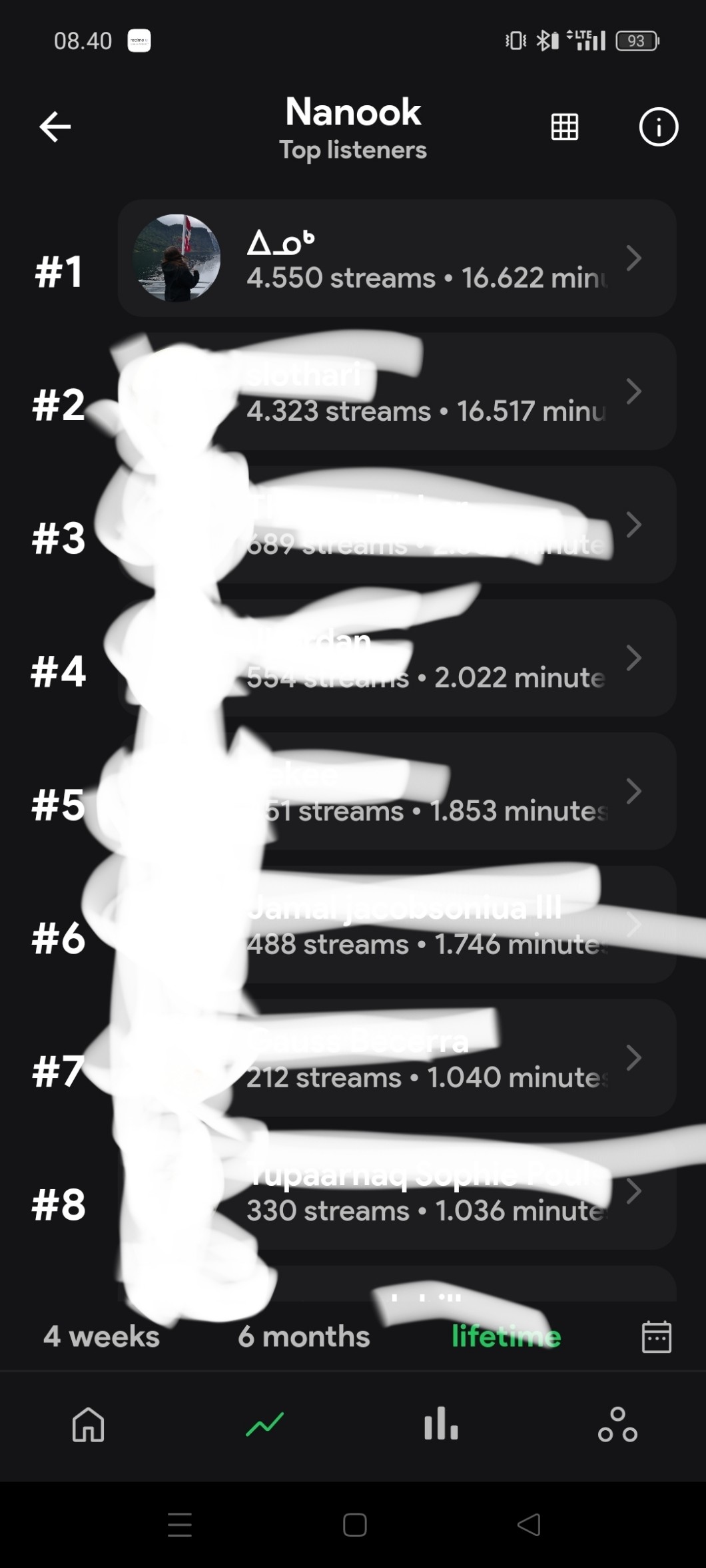Switch to grid view icon
The image size is (706, 1568).
[x=565, y=127]
